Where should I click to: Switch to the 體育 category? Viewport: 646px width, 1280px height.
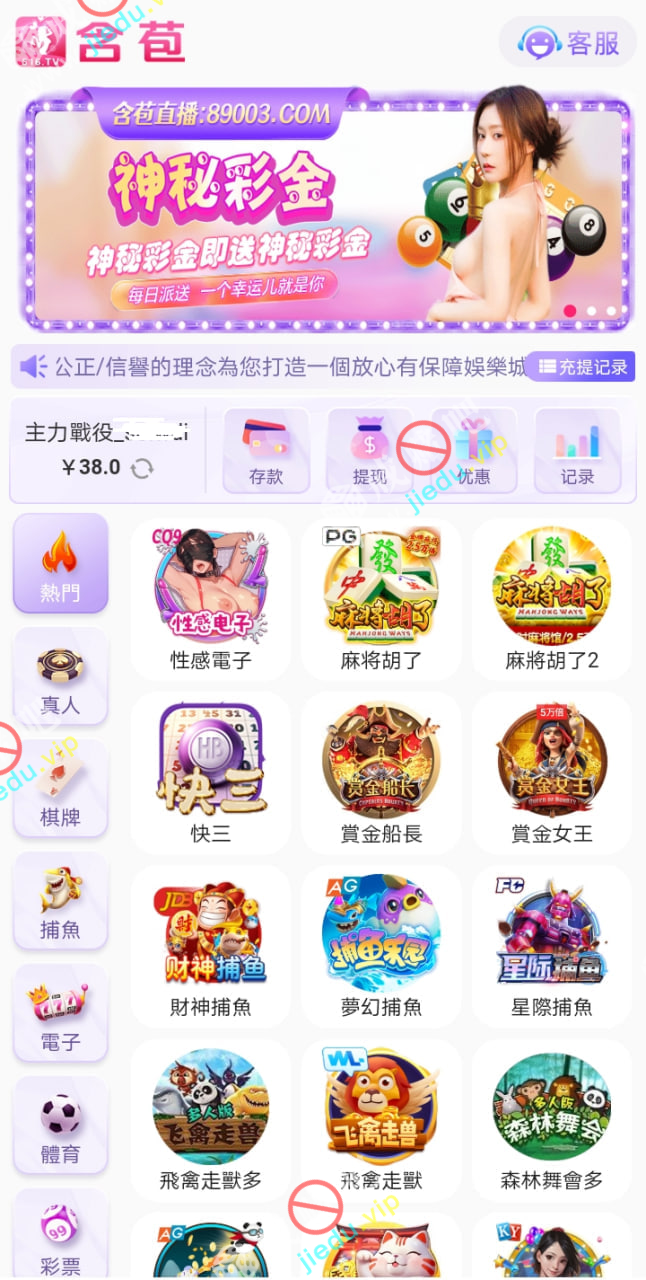tap(60, 1126)
